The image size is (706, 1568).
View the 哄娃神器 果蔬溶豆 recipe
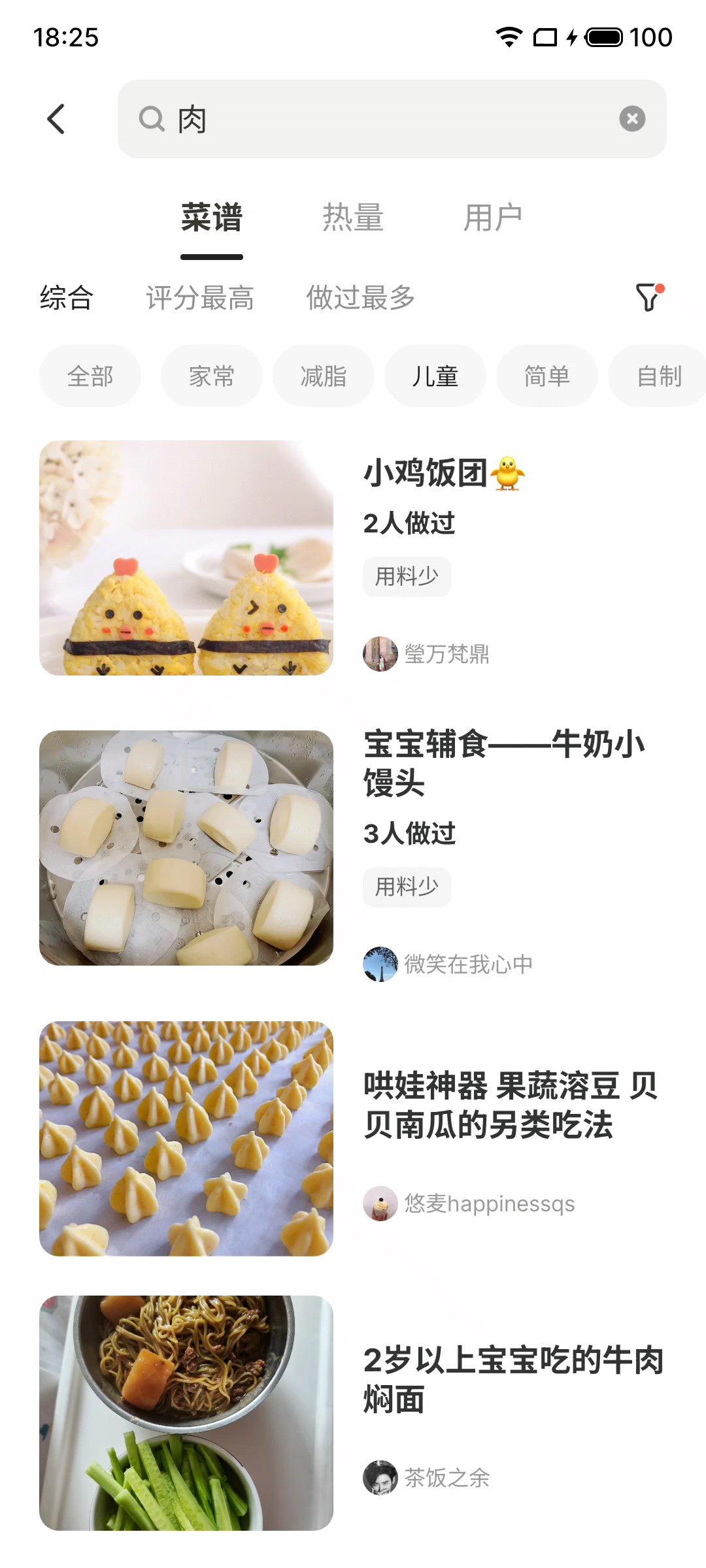510,1105
